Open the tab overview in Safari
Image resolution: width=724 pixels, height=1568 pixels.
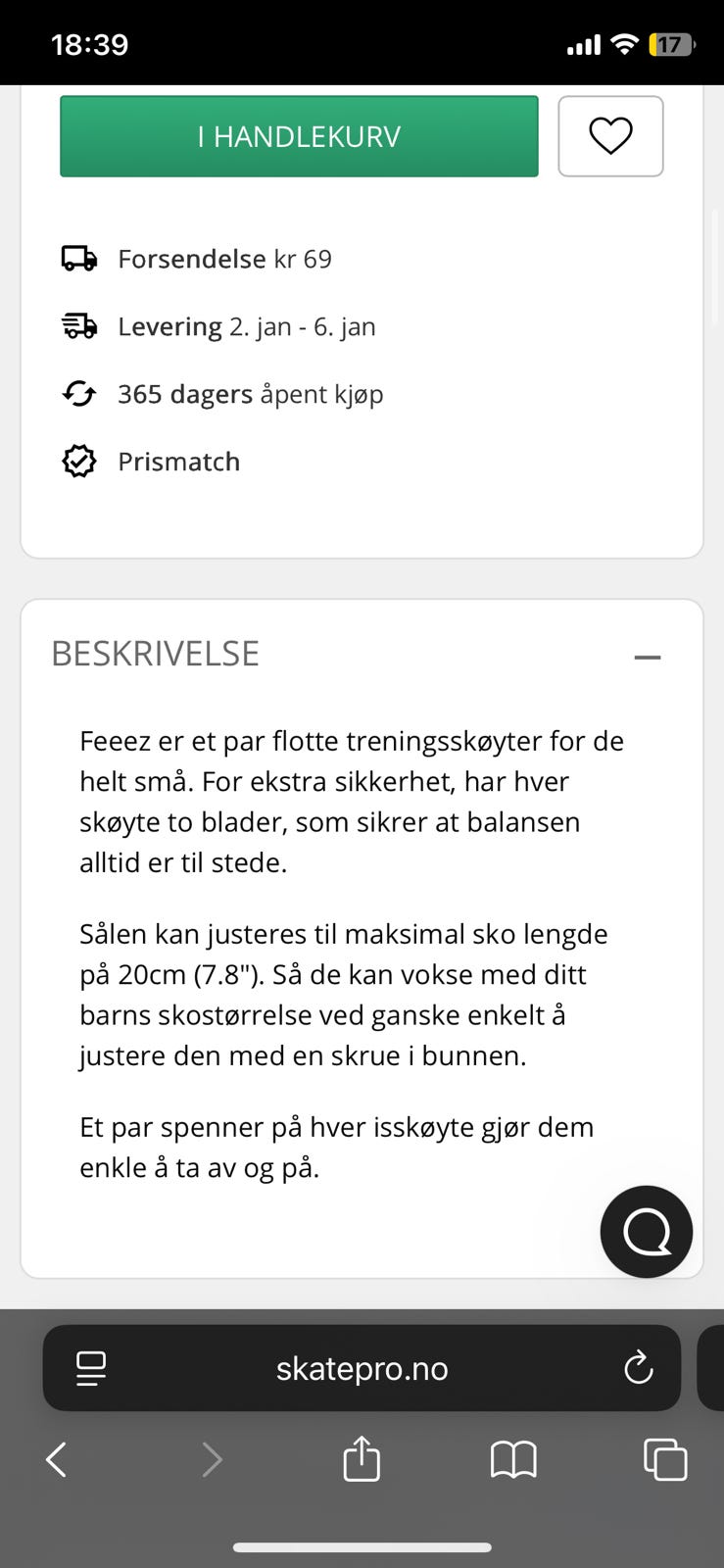click(x=664, y=1459)
